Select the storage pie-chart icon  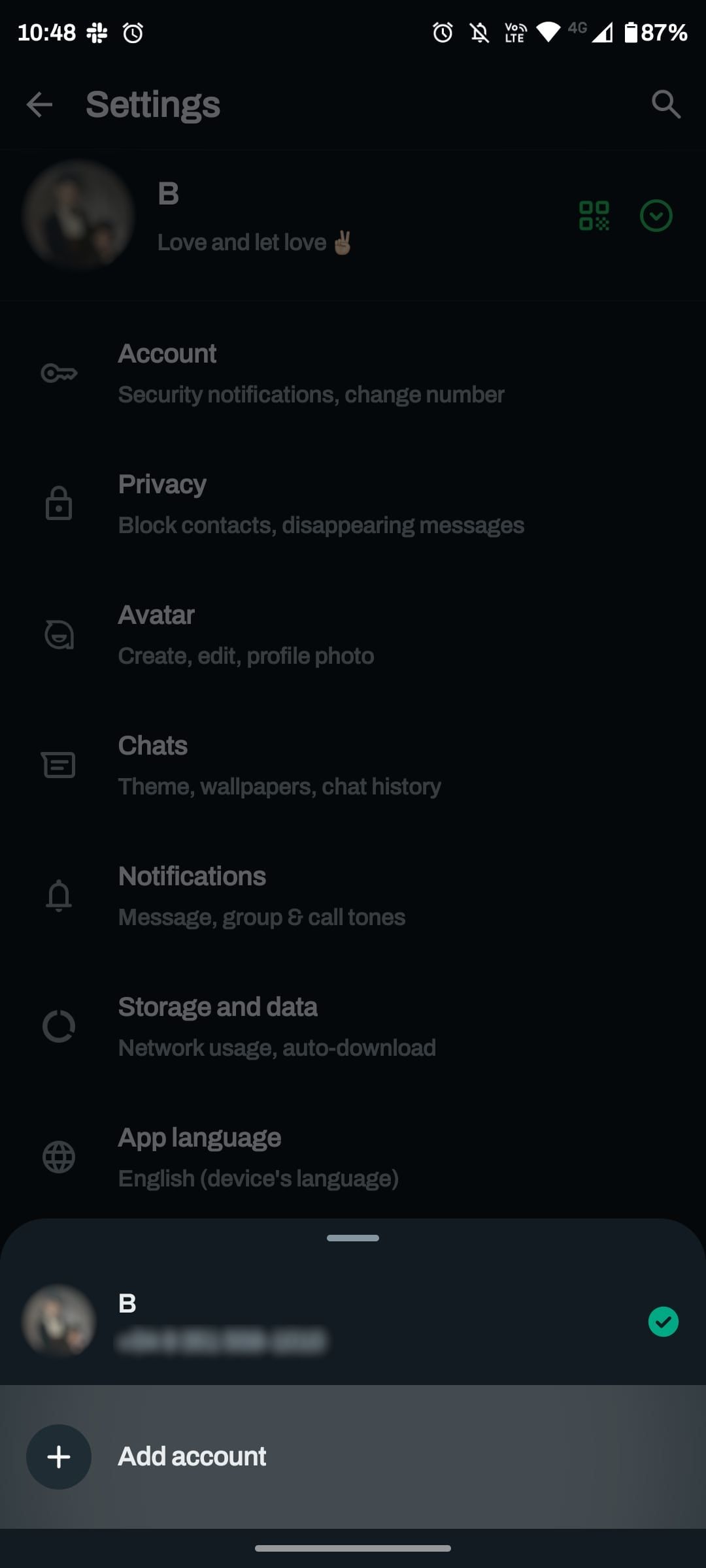[x=59, y=1026]
